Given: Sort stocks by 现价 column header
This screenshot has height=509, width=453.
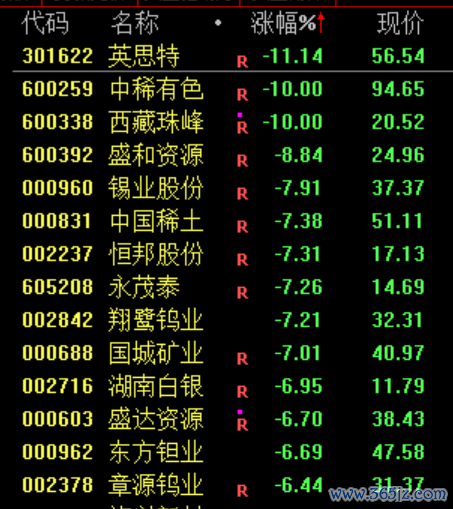Looking at the screenshot, I should [400, 23].
